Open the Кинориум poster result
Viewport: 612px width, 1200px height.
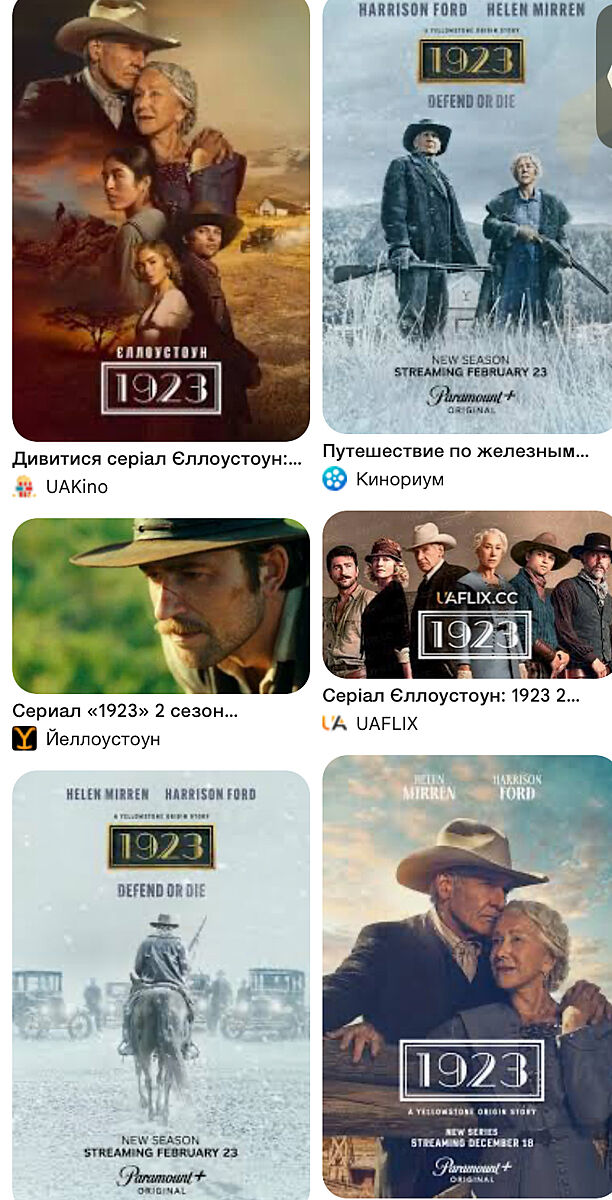click(466, 215)
